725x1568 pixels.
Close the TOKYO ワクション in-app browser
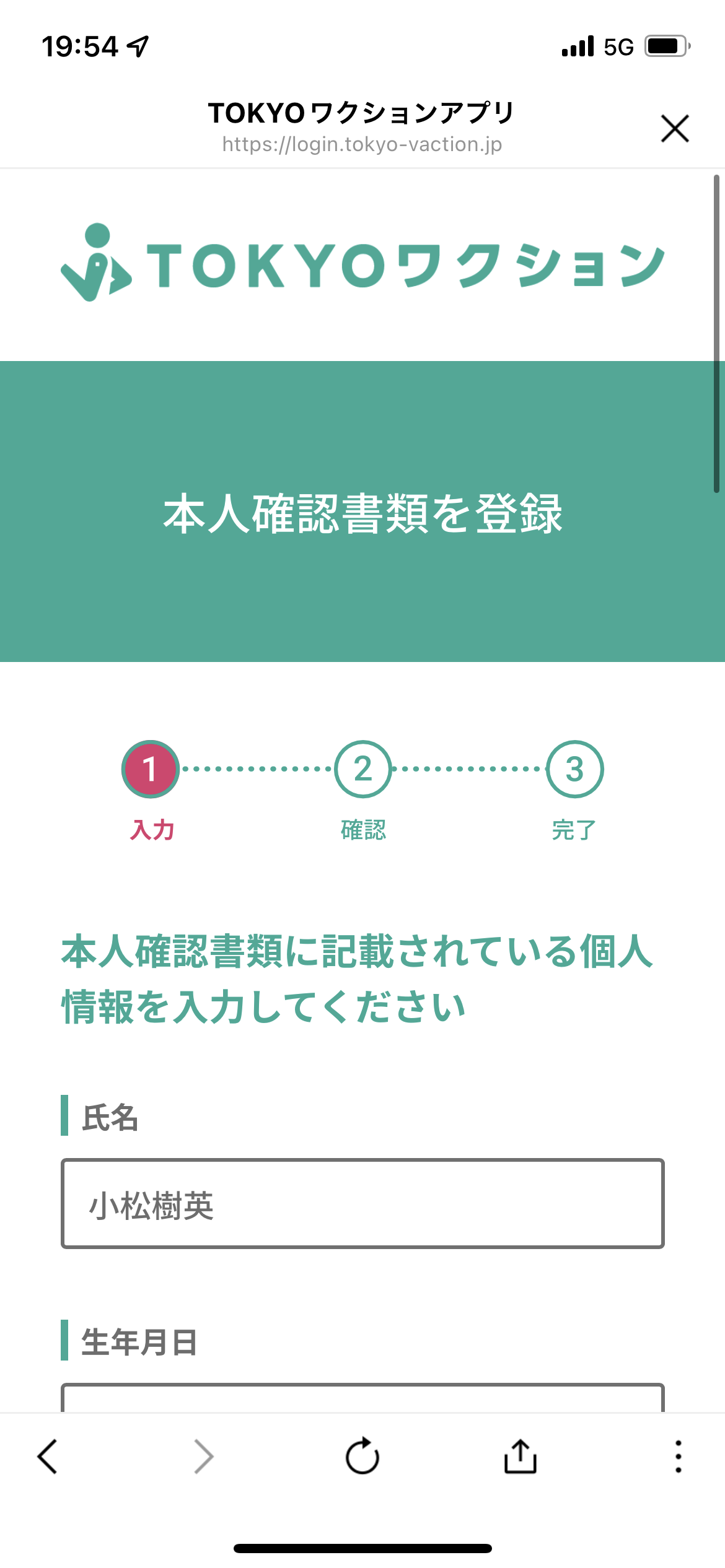675,128
